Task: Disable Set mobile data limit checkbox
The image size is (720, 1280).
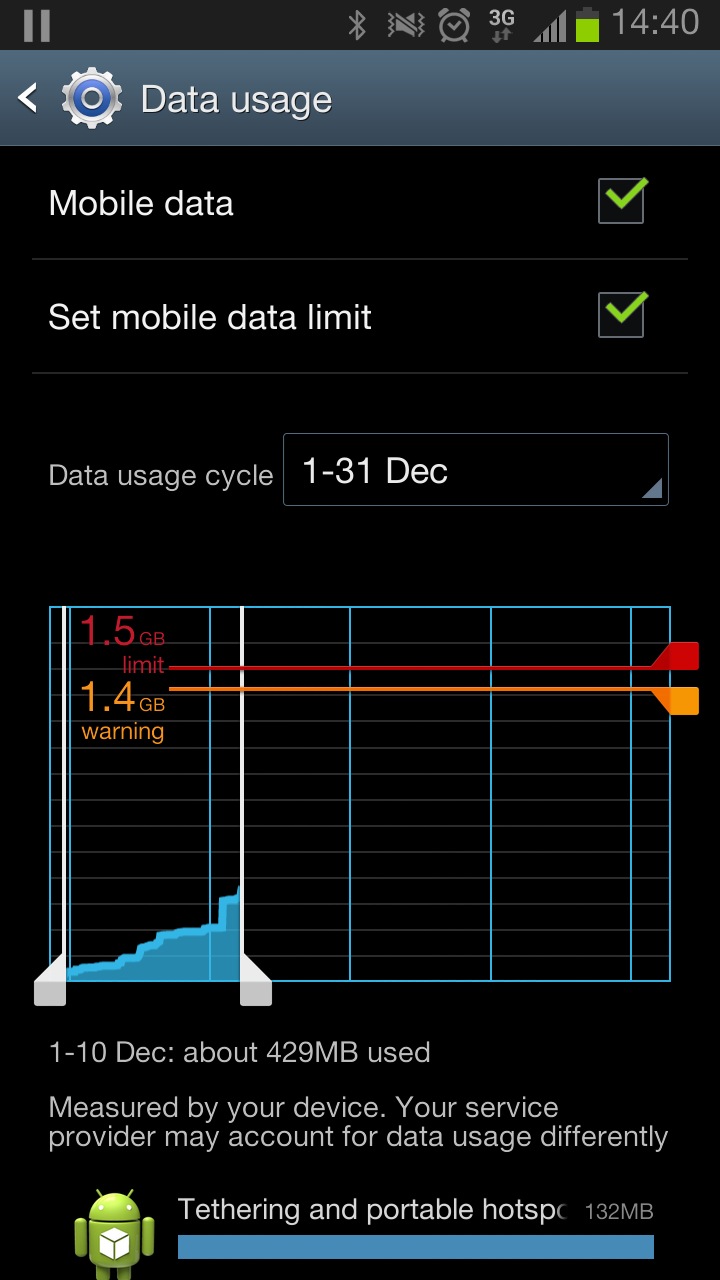Action: (621, 316)
